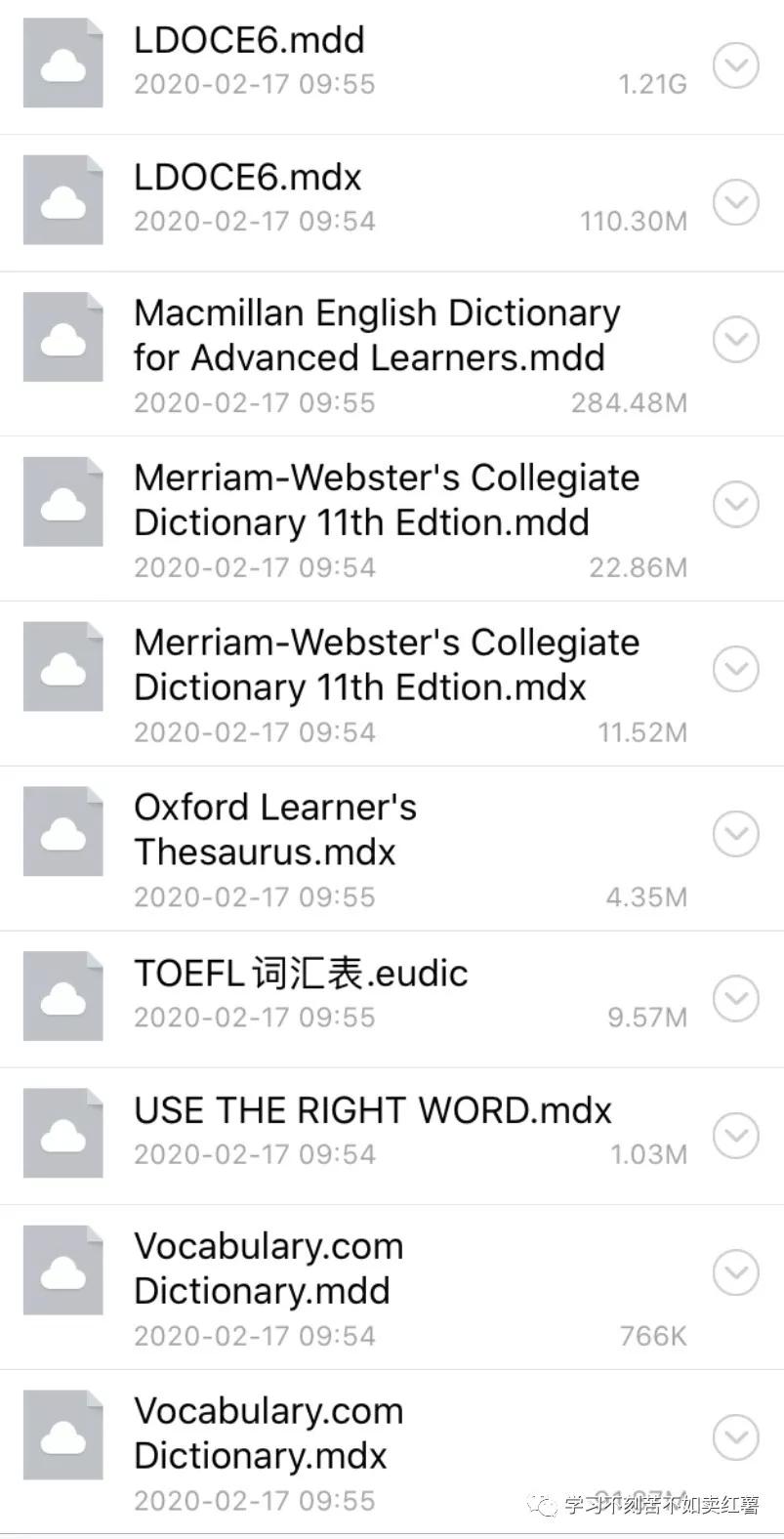Show options for Oxford Learner's Thesaurus.mdx
This screenshot has width=784, height=1539.
(735, 834)
